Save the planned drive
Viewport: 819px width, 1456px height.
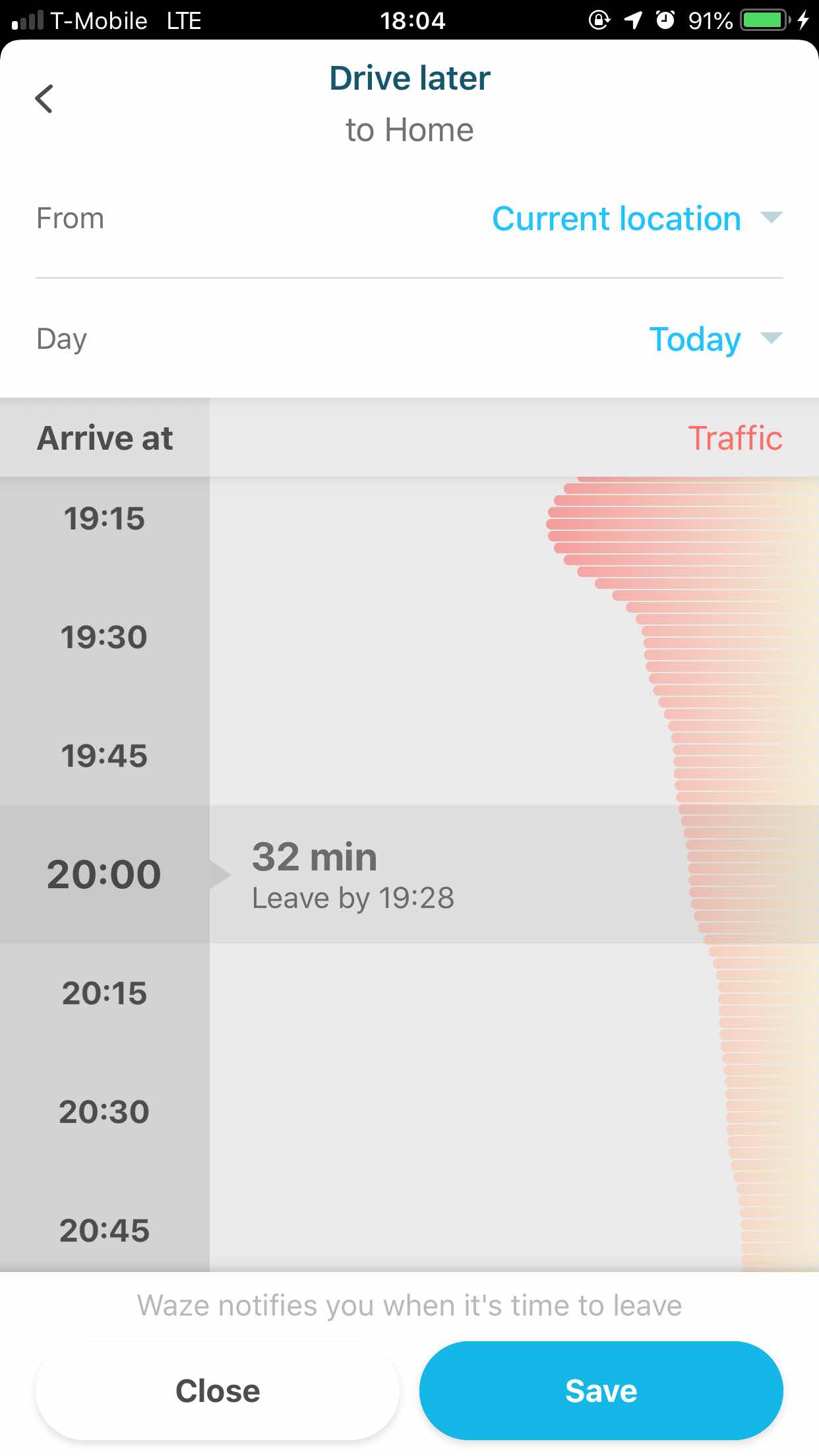coord(601,1391)
